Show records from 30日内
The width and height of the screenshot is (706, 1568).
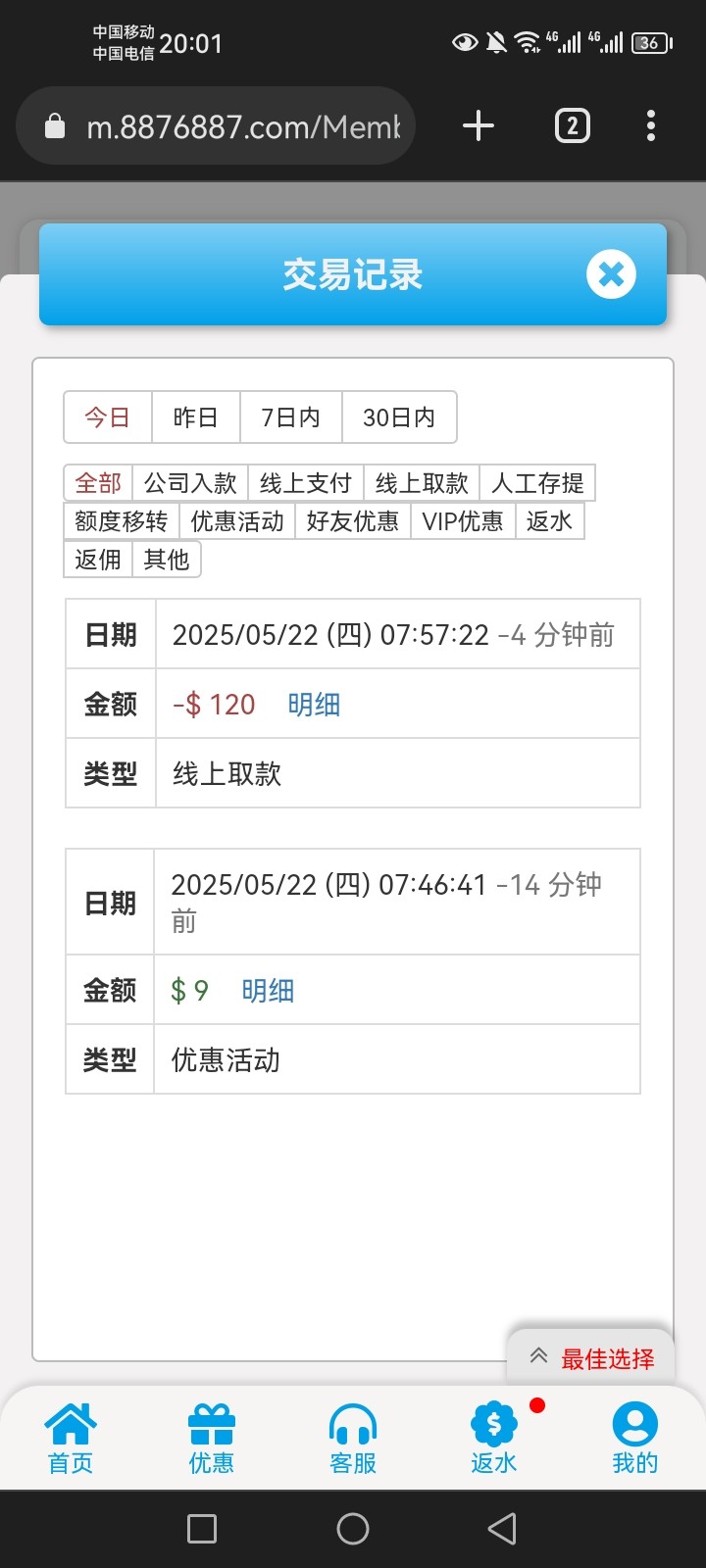[398, 417]
